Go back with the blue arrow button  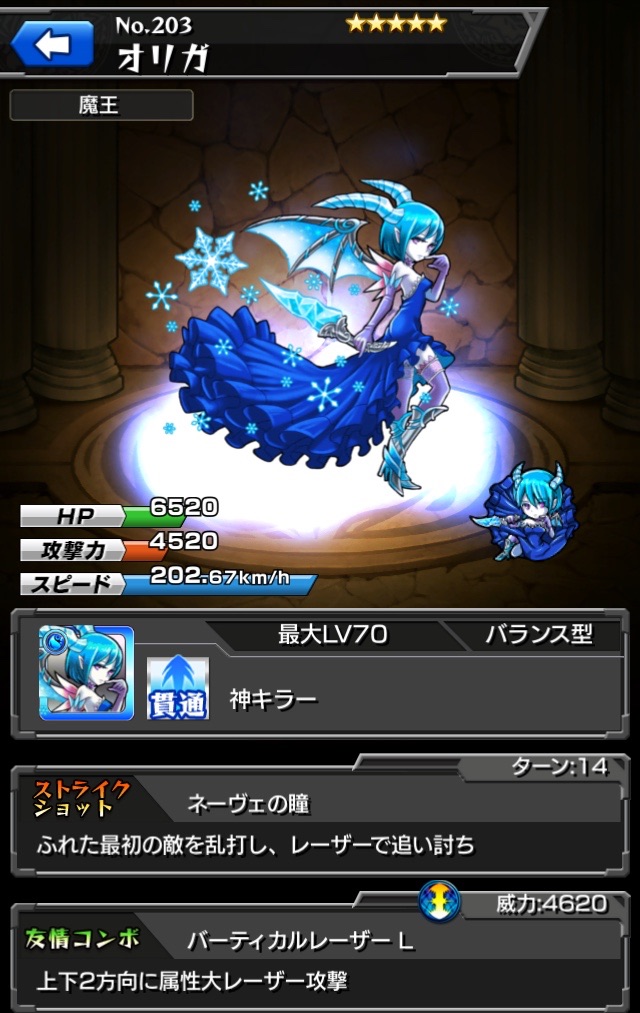click(x=51, y=44)
